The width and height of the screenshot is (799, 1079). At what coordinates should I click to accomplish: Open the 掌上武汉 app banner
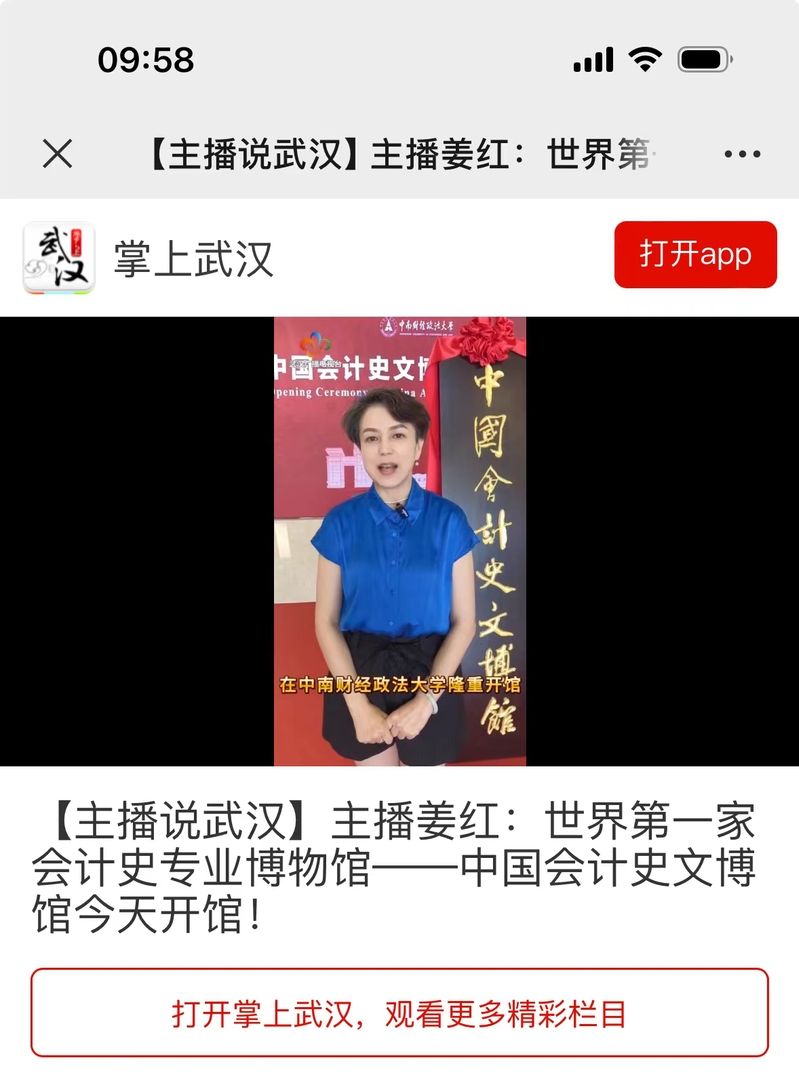(x=193, y=259)
